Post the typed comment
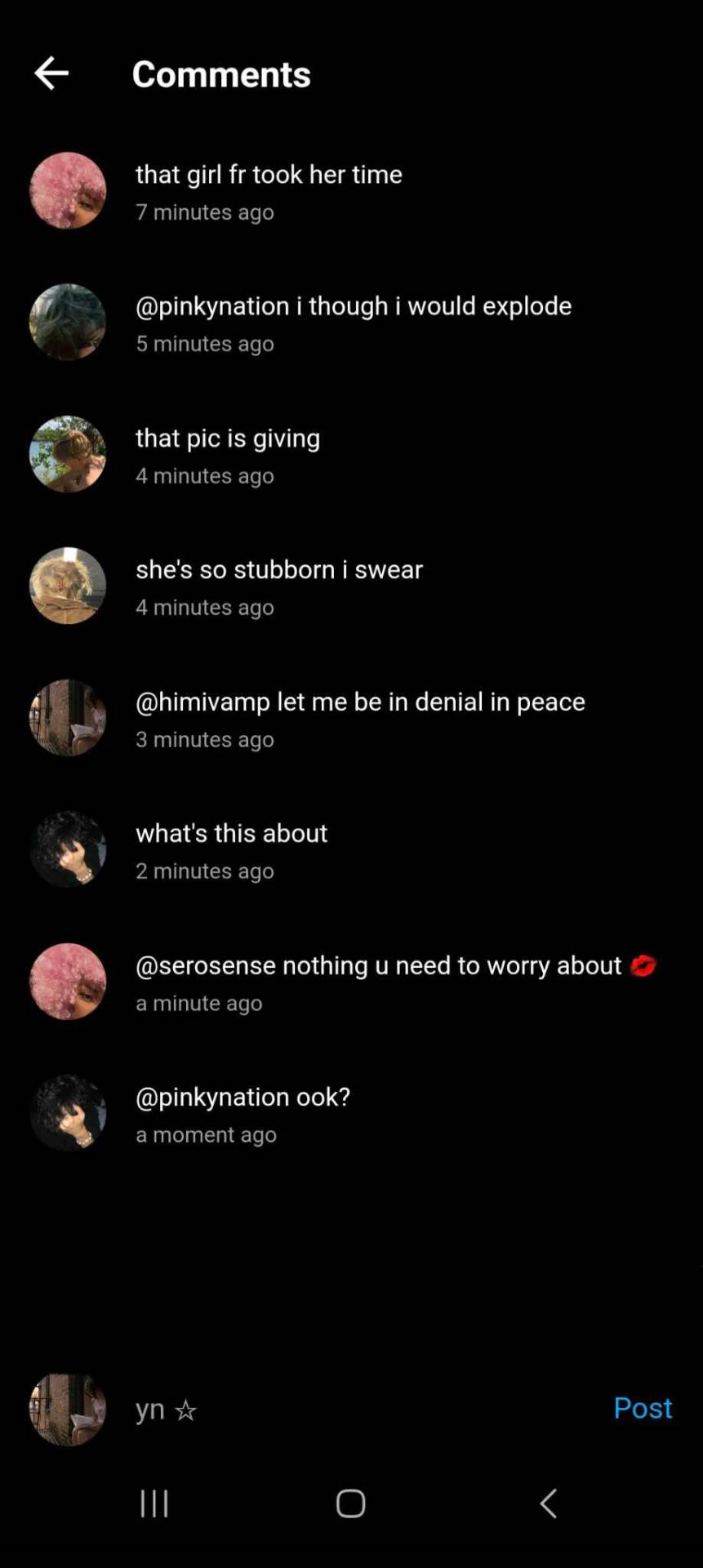 tap(642, 1408)
